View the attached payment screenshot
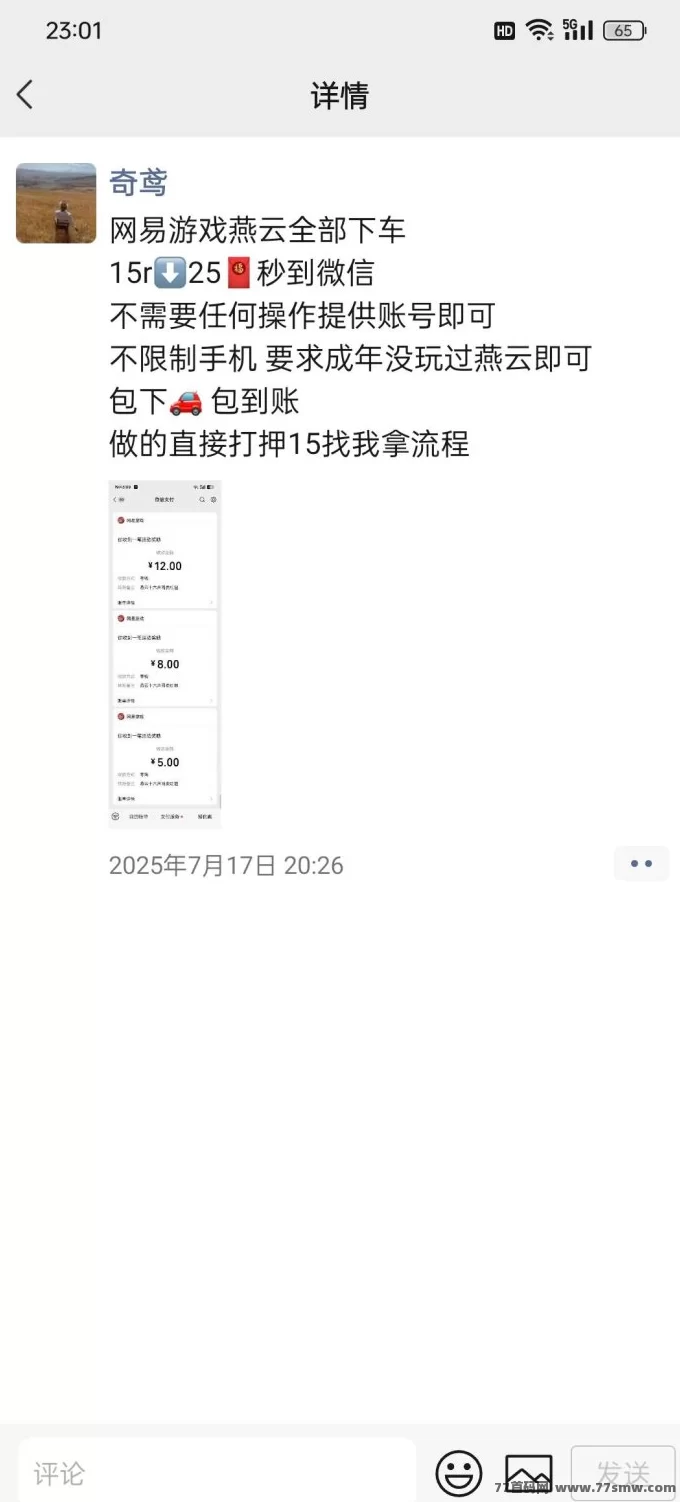The image size is (680, 1502). pos(165,654)
